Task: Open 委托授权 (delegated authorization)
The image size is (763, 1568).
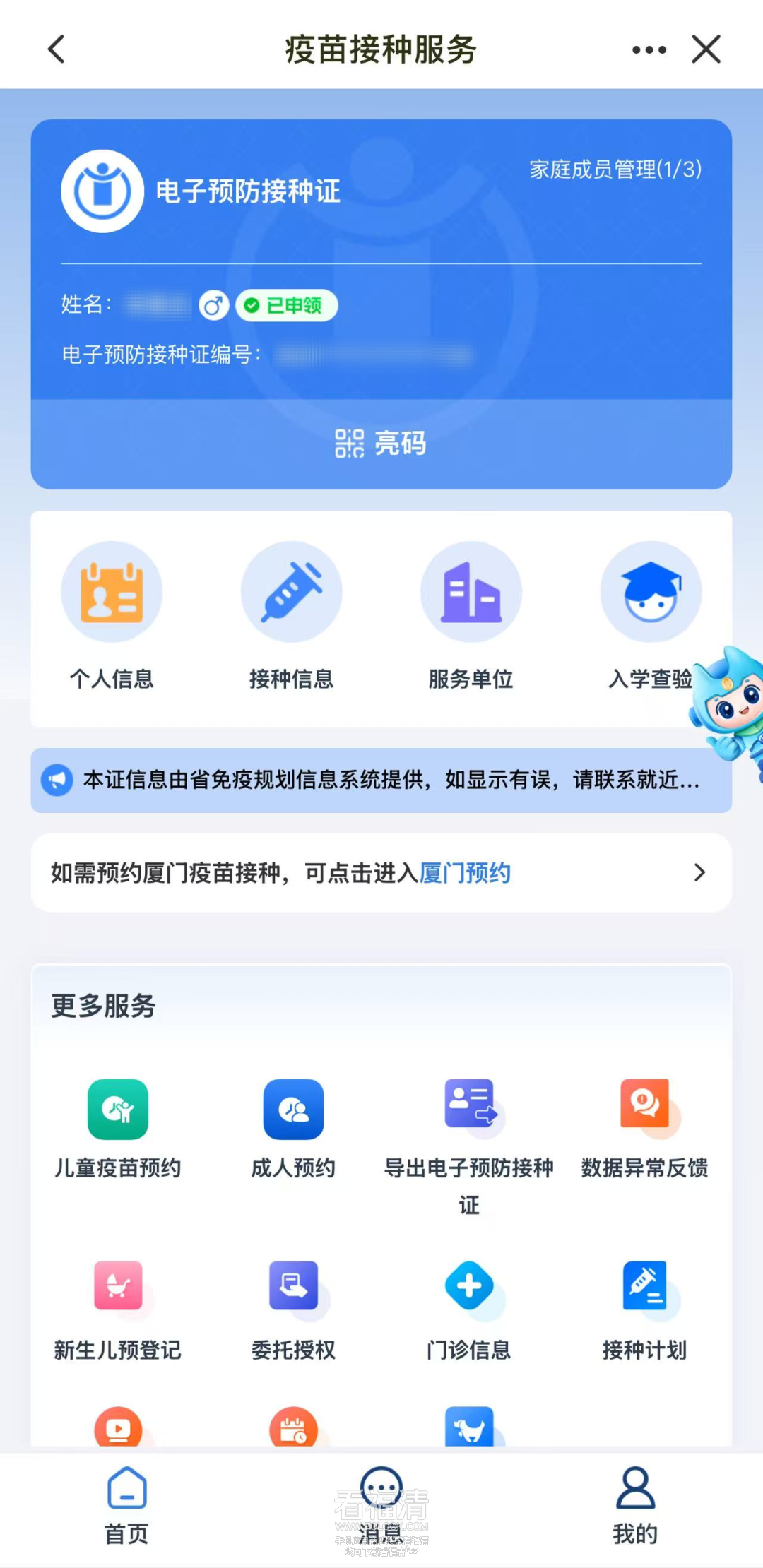Action: click(293, 1310)
